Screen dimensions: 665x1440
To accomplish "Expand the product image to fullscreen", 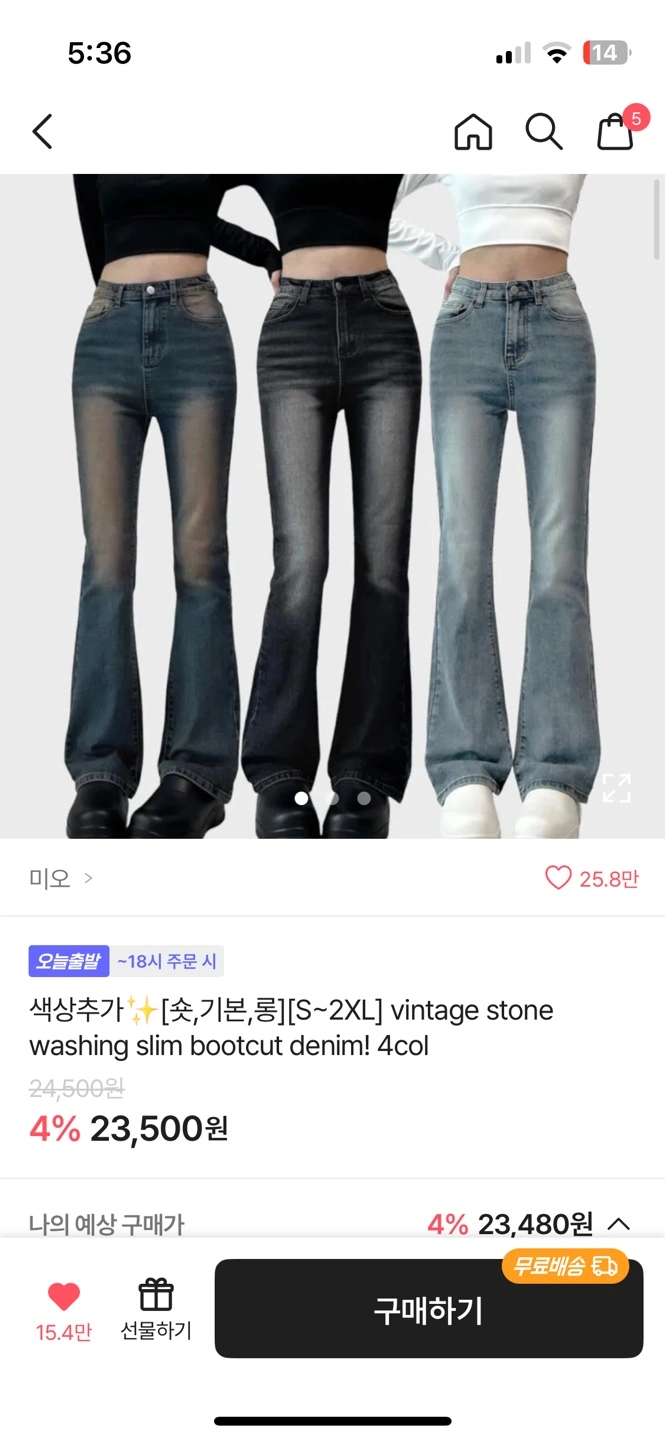I will tap(617, 788).
